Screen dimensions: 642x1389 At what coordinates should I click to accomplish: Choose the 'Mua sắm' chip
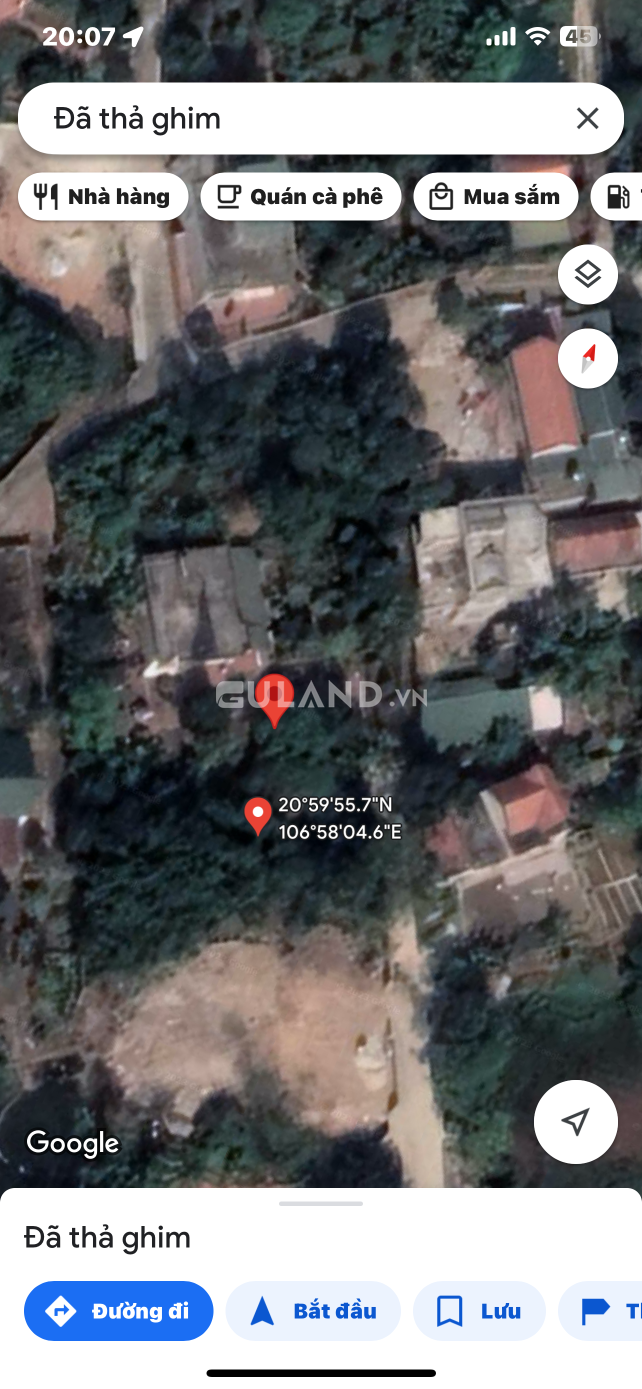(495, 197)
